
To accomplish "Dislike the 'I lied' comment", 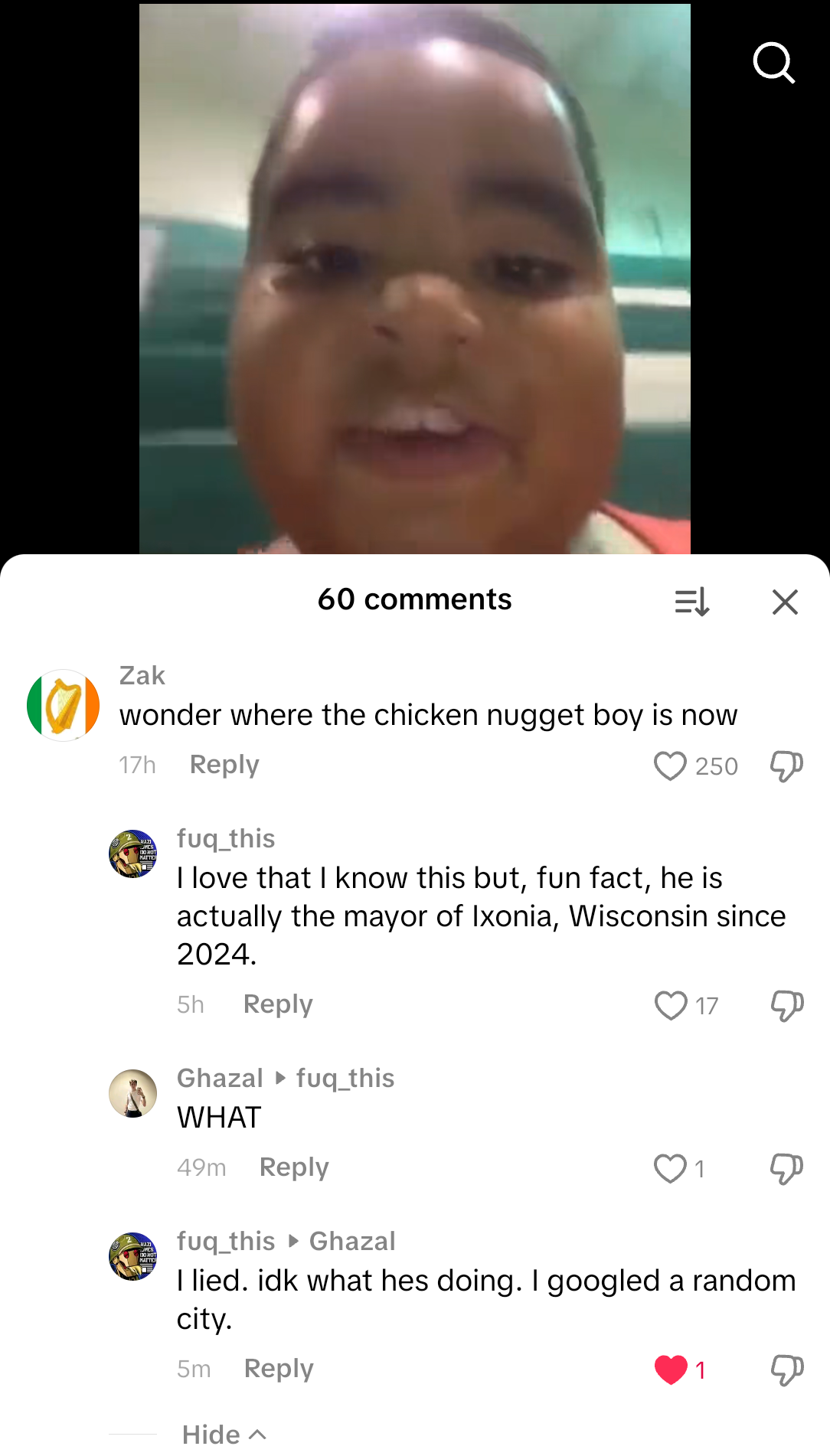I will tap(786, 1370).
